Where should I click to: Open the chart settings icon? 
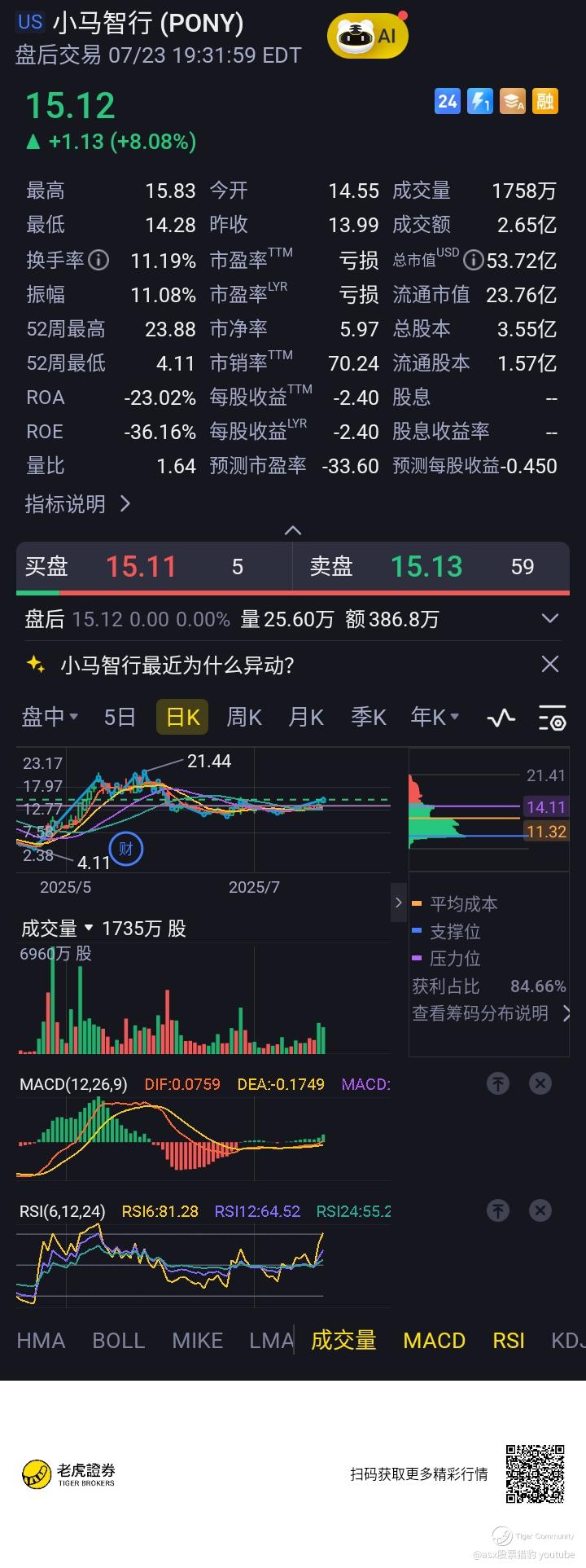(x=552, y=718)
